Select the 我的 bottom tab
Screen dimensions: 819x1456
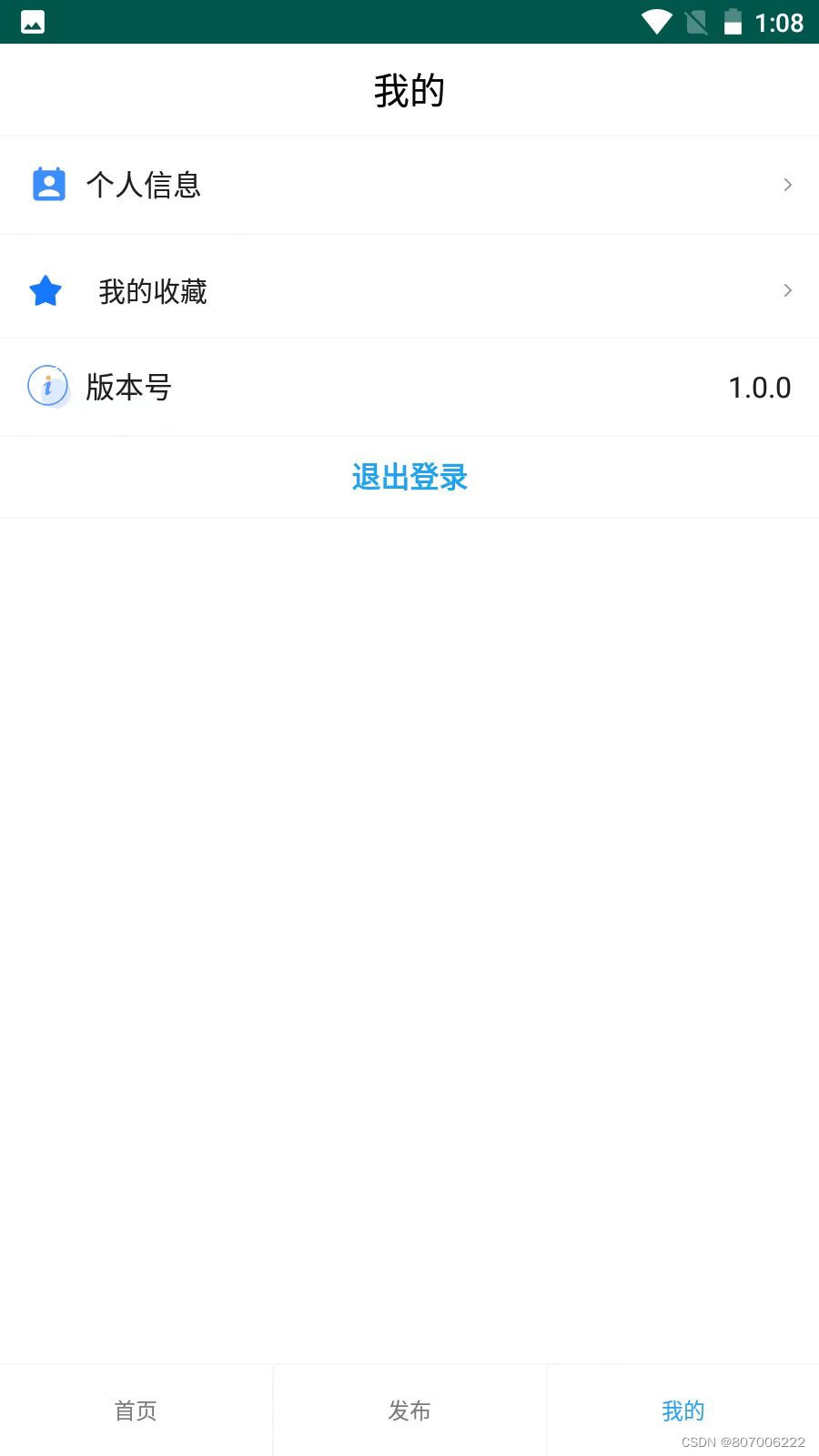[x=682, y=1410]
